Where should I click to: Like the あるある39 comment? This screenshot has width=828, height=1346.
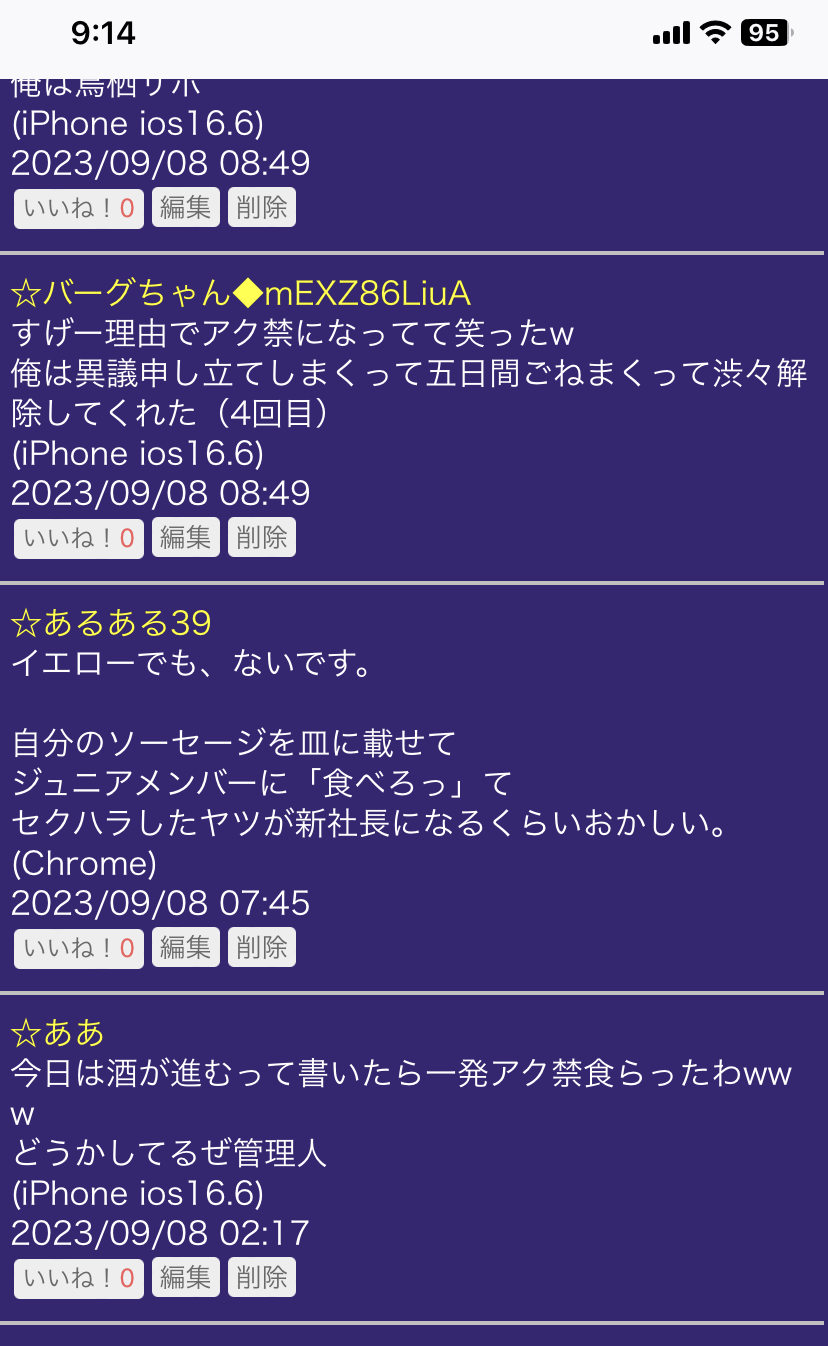[x=79, y=948]
